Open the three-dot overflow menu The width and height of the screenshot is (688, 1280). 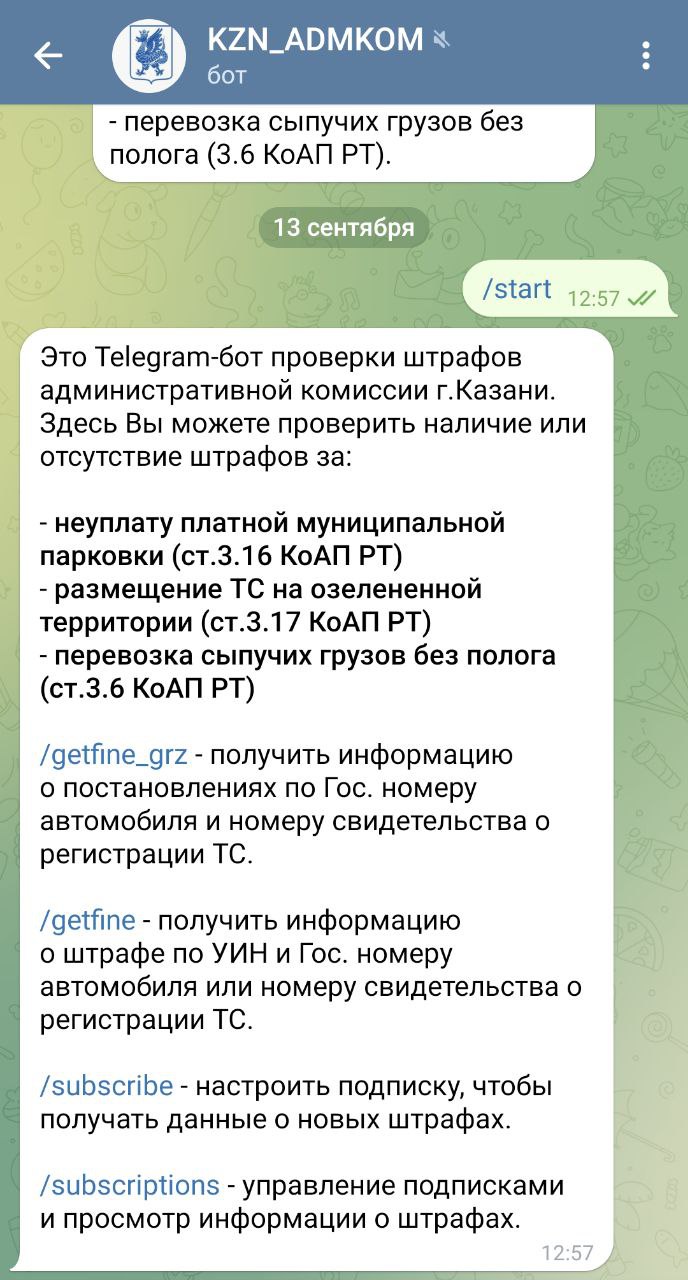click(x=646, y=55)
